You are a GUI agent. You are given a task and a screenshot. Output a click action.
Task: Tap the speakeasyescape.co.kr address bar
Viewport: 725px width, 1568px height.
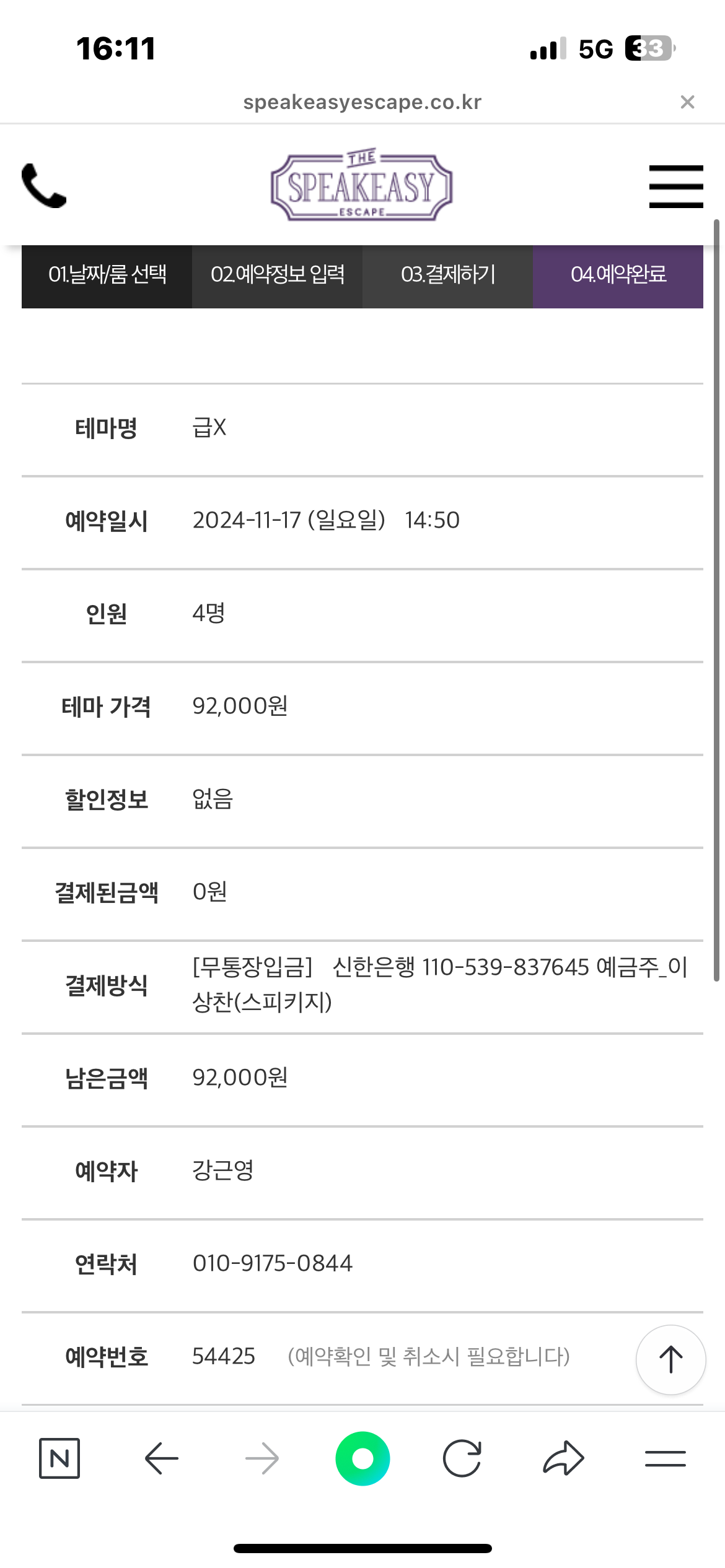point(362,102)
